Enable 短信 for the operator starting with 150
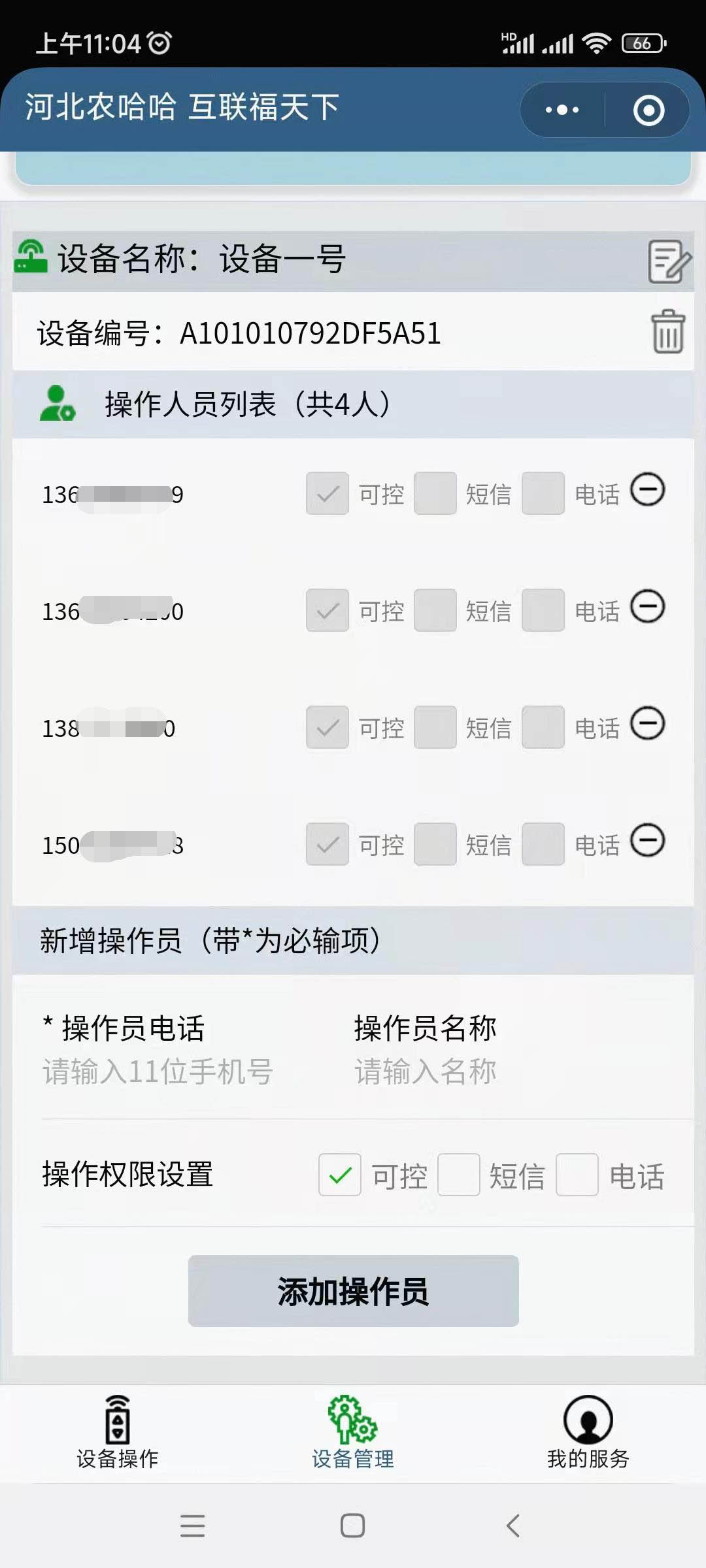Screen dimensions: 706x1568 tap(435, 844)
